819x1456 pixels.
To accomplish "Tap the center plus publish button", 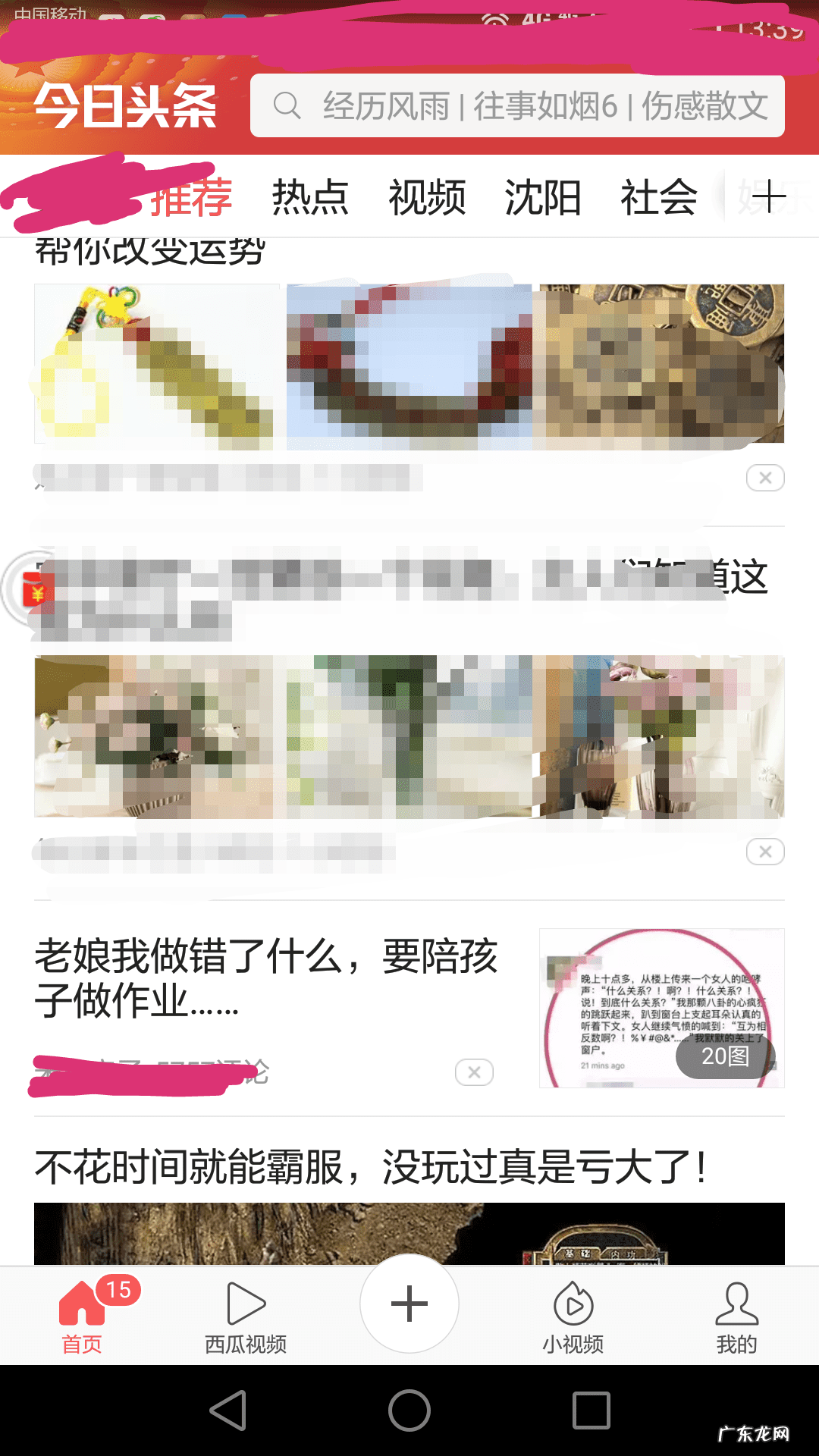I will pyautogui.click(x=409, y=1304).
